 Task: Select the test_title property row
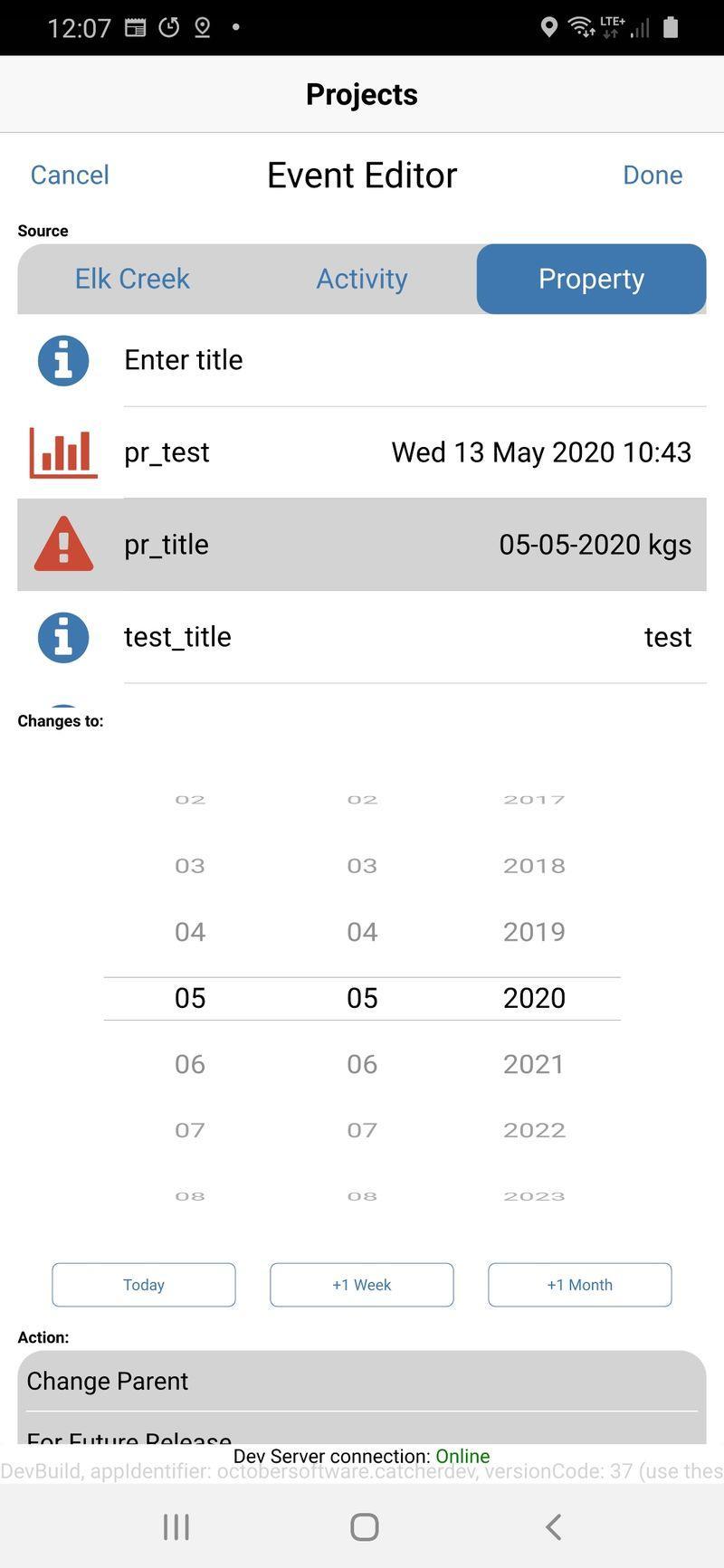point(362,637)
